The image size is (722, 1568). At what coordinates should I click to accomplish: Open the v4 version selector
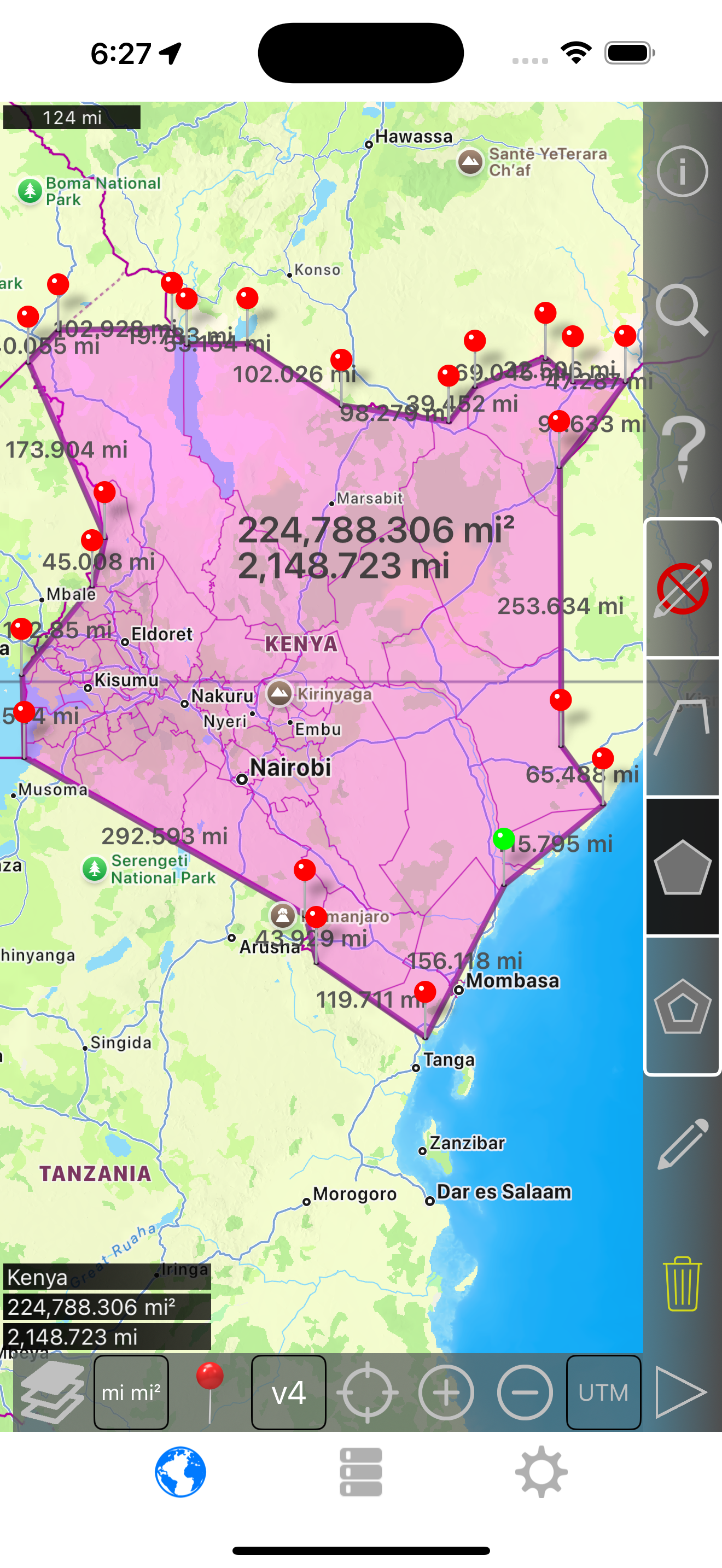pyautogui.click(x=289, y=1393)
